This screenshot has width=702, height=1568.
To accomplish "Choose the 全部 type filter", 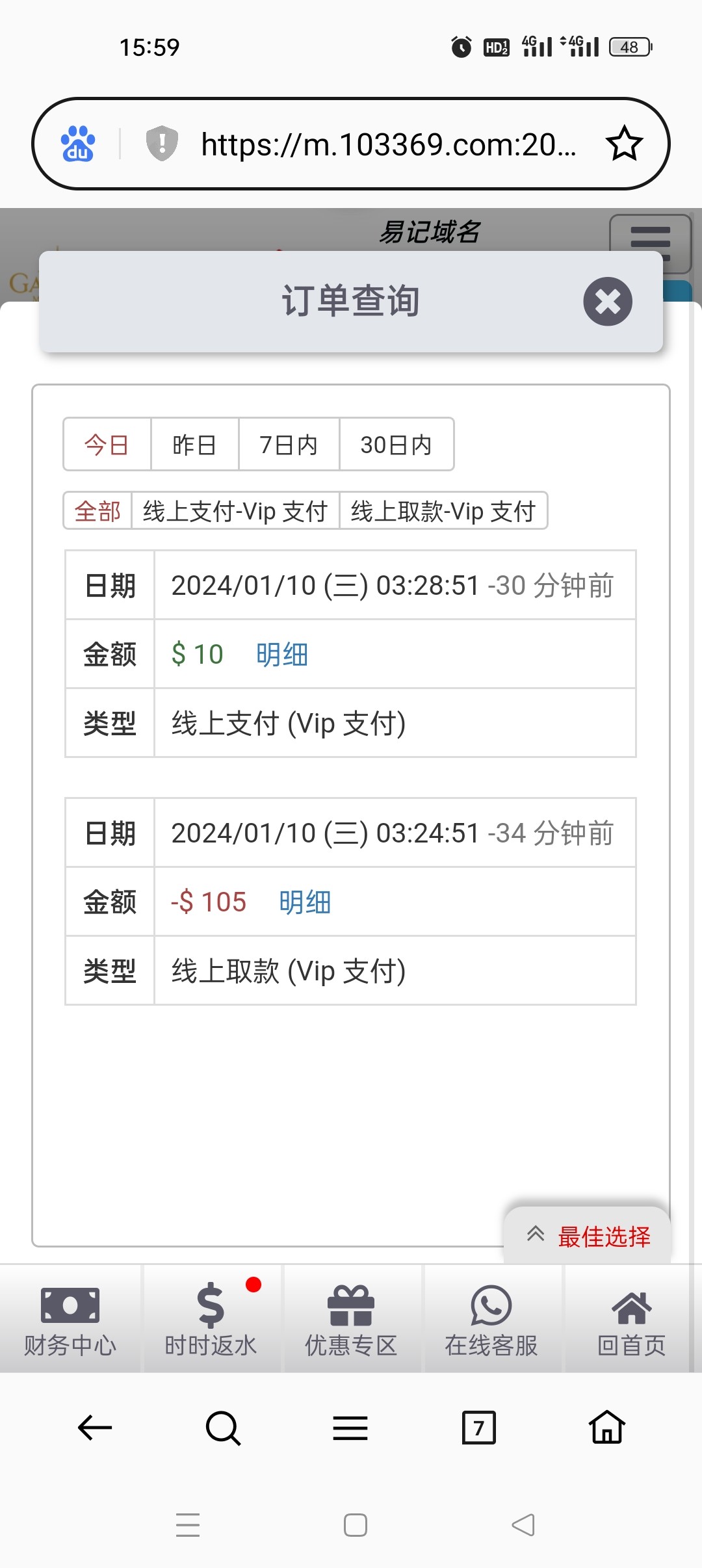I will click(97, 512).
